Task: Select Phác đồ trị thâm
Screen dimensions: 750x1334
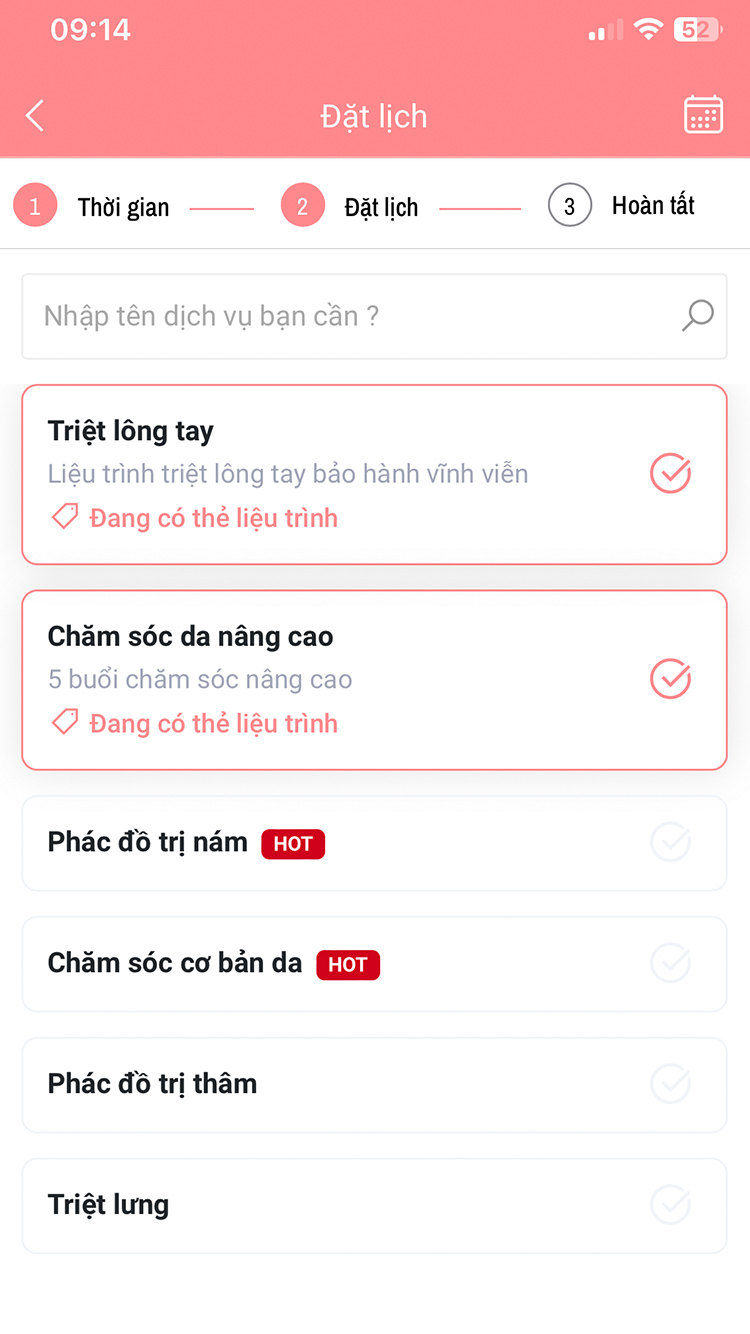Action: [670, 1084]
